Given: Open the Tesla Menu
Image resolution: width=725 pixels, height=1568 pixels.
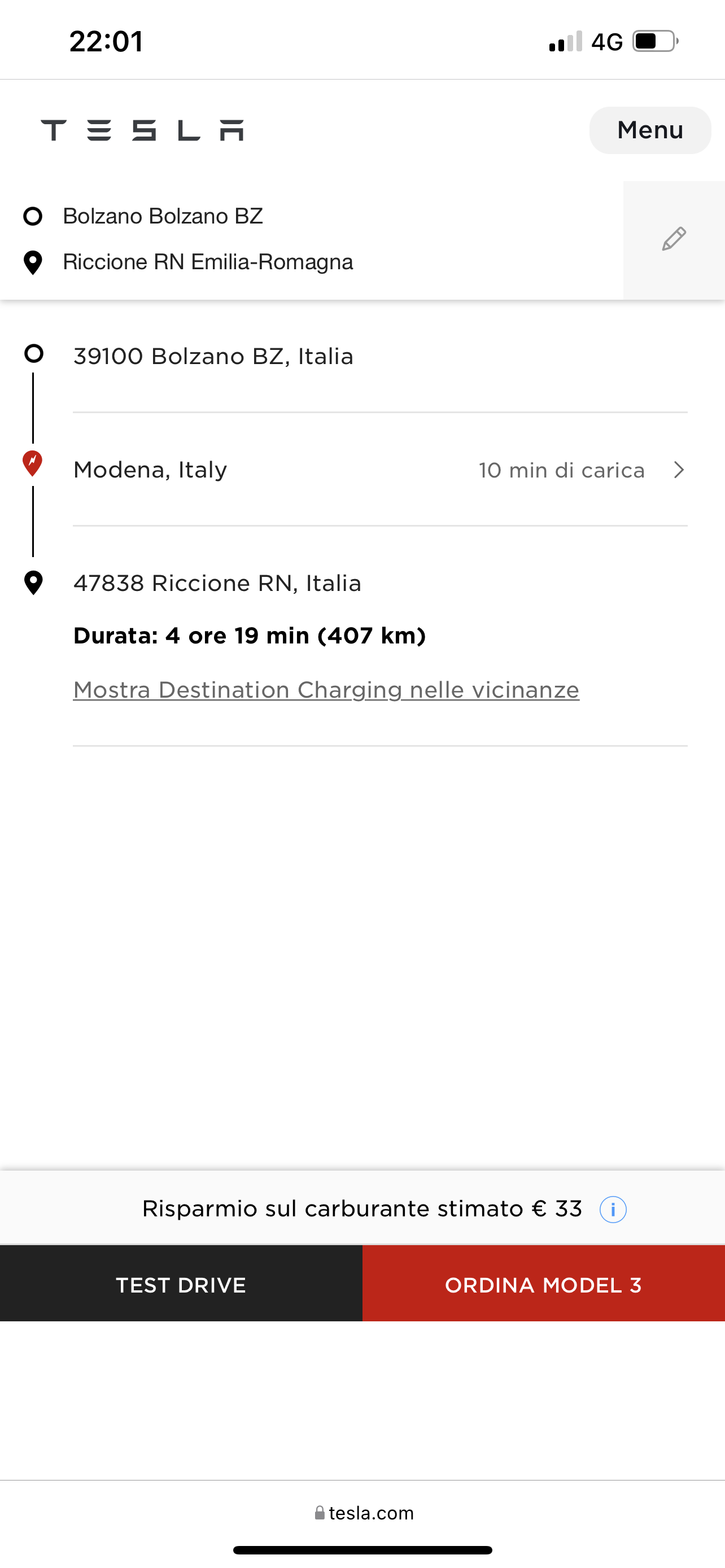Looking at the screenshot, I should (x=649, y=130).
